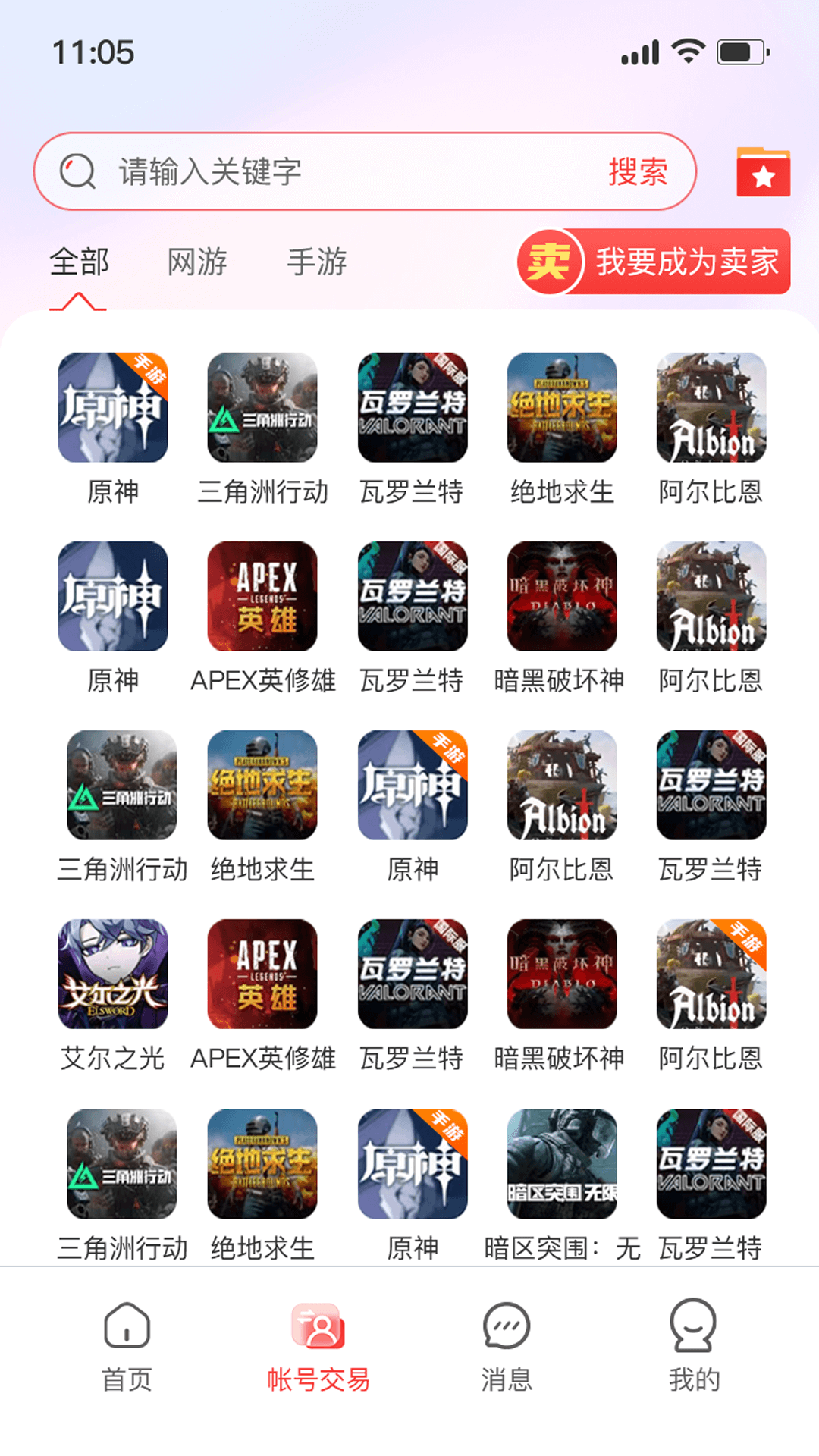The image size is (819, 1456).
Task: Select the 帐号交易 account trading tab
Action: pos(319,1357)
